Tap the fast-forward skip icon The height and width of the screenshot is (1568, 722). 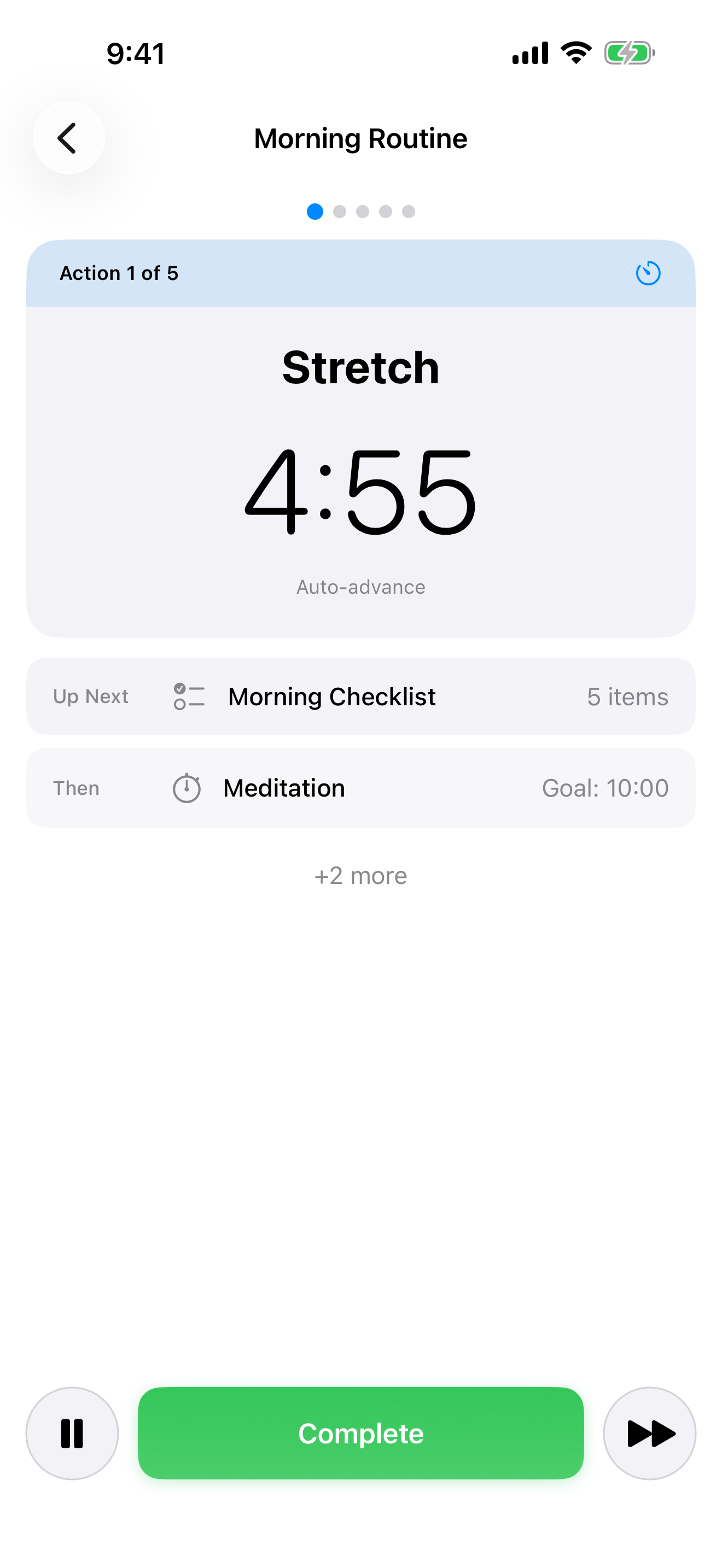[x=649, y=1433]
